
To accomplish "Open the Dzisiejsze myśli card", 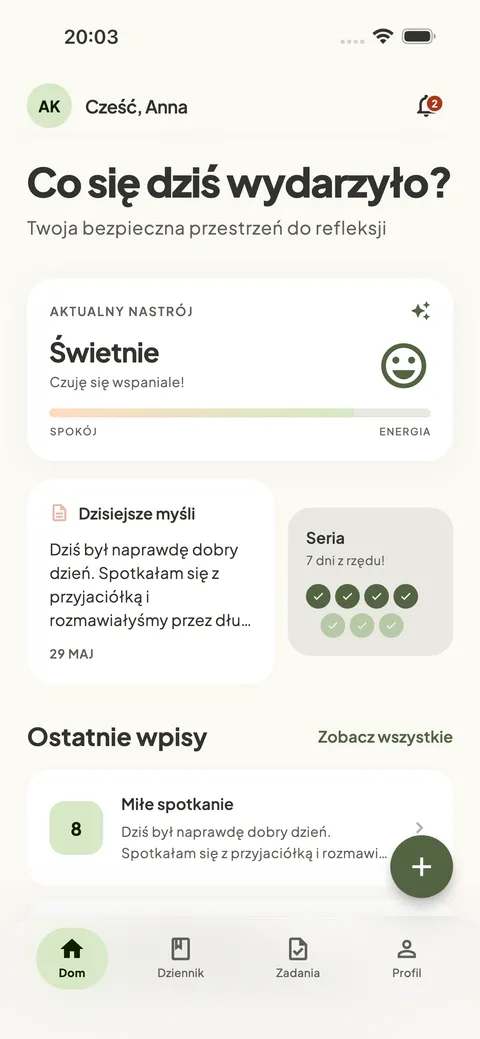I will tap(150, 582).
